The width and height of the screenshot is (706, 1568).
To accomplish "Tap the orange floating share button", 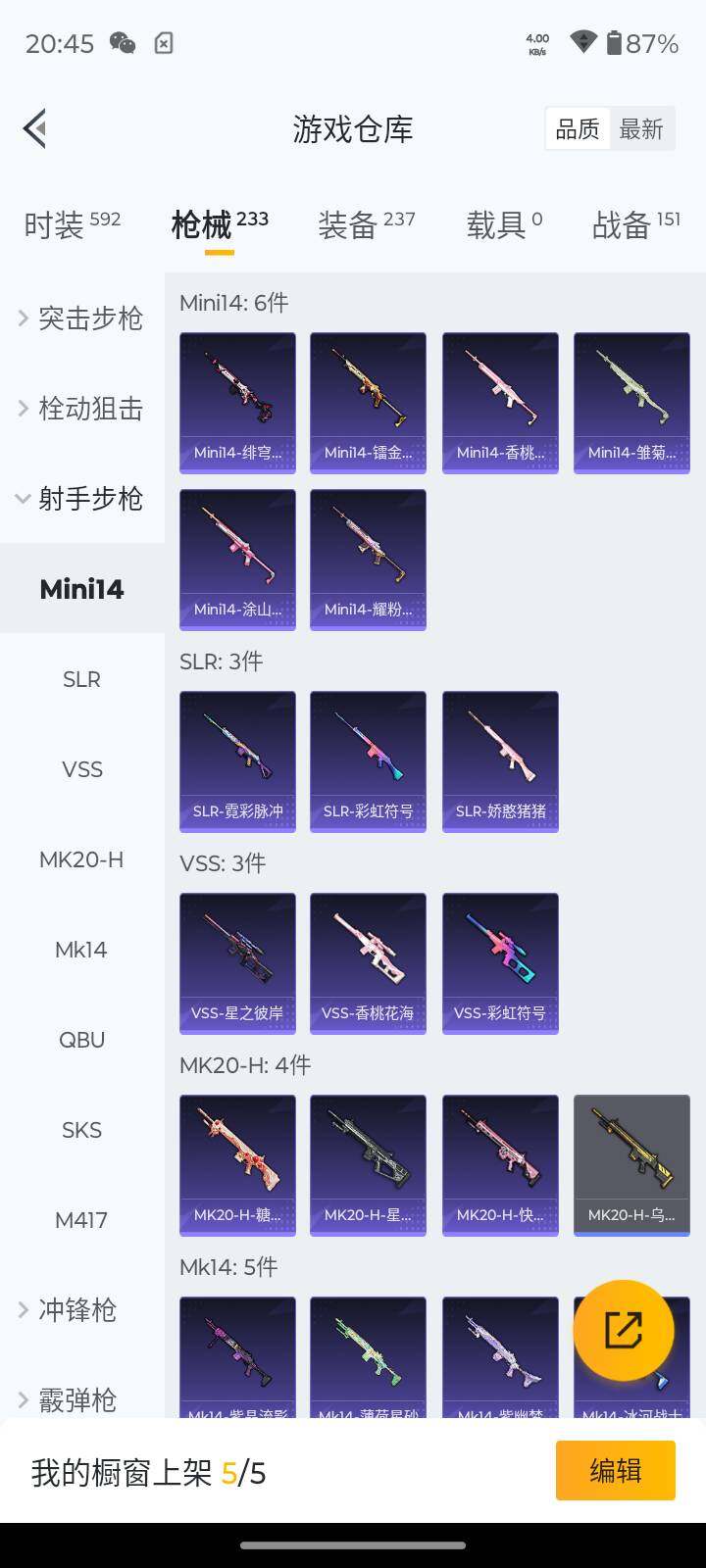I will tap(624, 1330).
